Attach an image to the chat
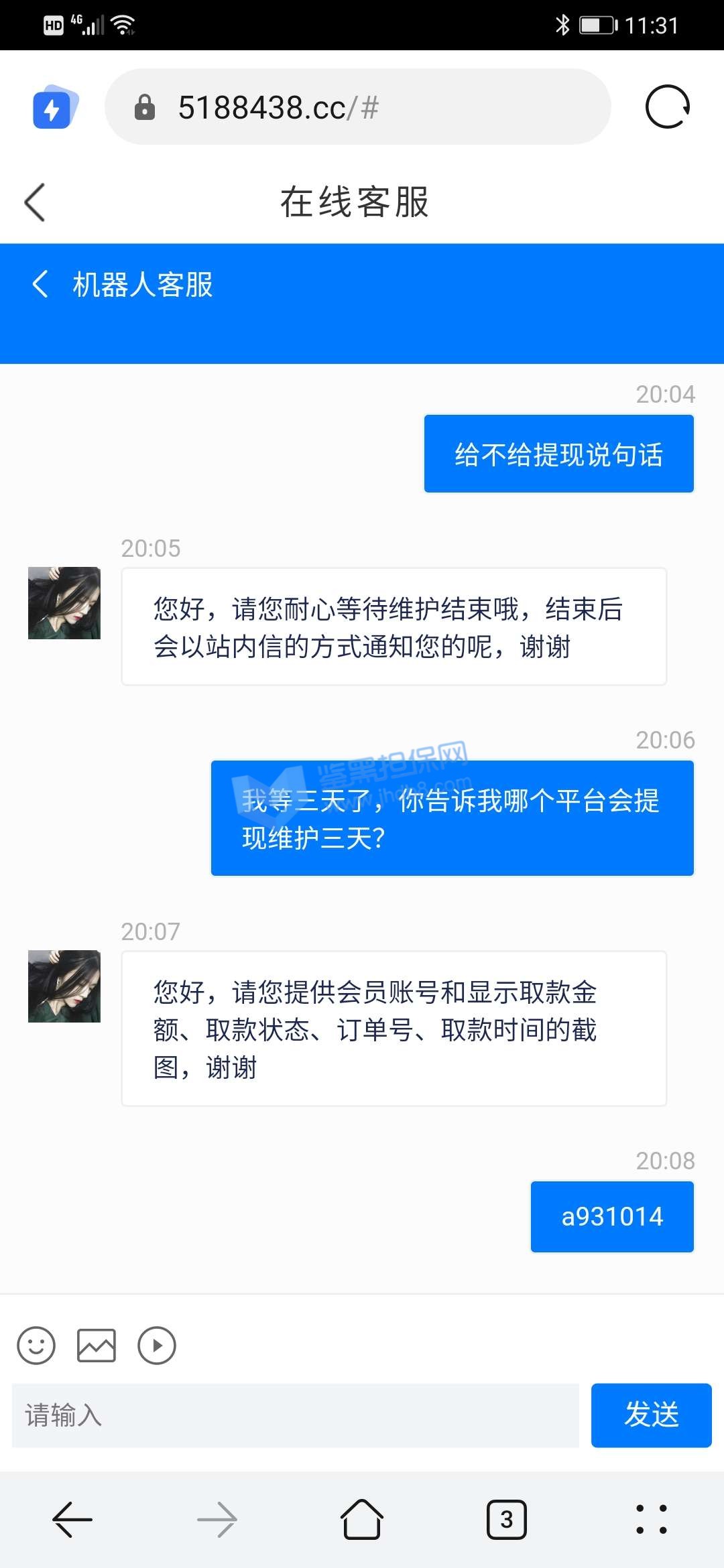This screenshot has height=1568, width=724. point(97,1345)
